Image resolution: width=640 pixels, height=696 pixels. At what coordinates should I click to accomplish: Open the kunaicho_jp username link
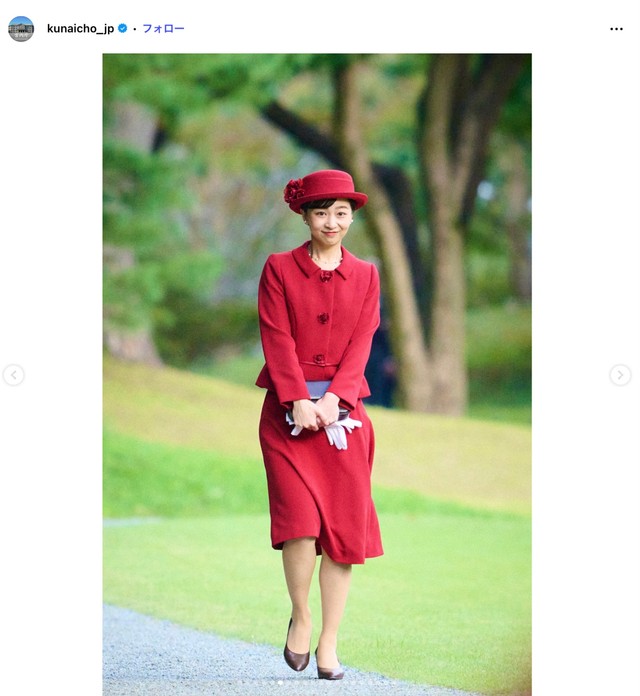pos(80,28)
